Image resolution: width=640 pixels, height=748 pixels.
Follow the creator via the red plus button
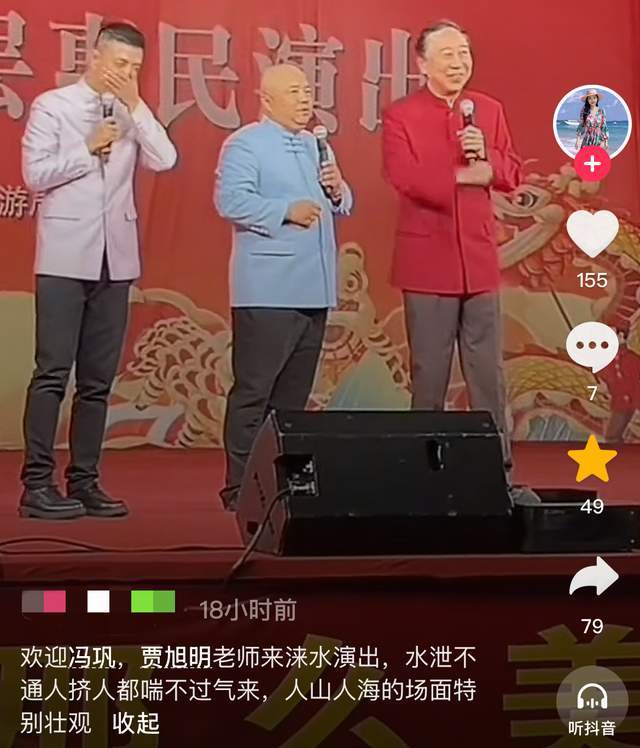click(x=592, y=165)
